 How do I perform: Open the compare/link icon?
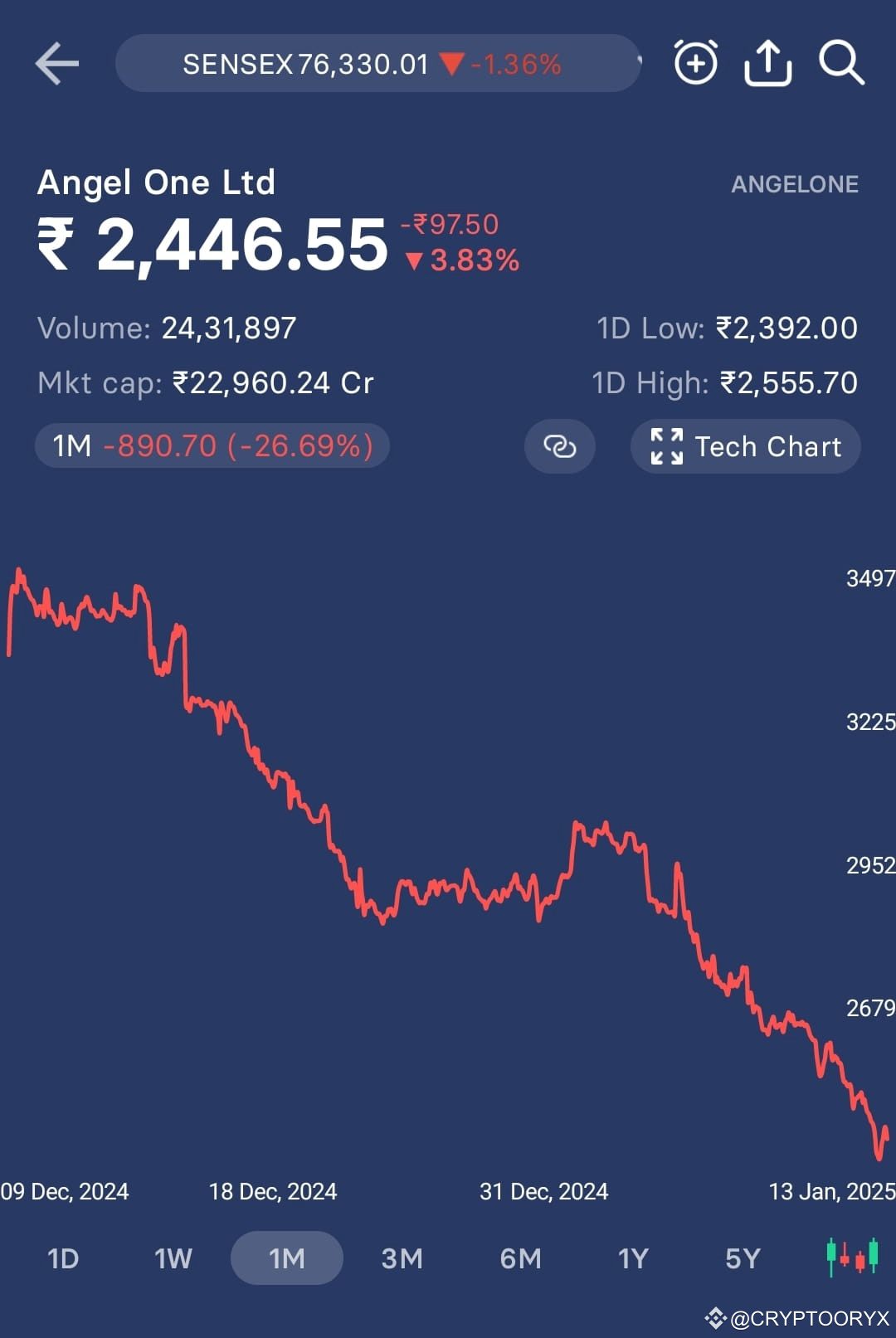coord(560,446)
